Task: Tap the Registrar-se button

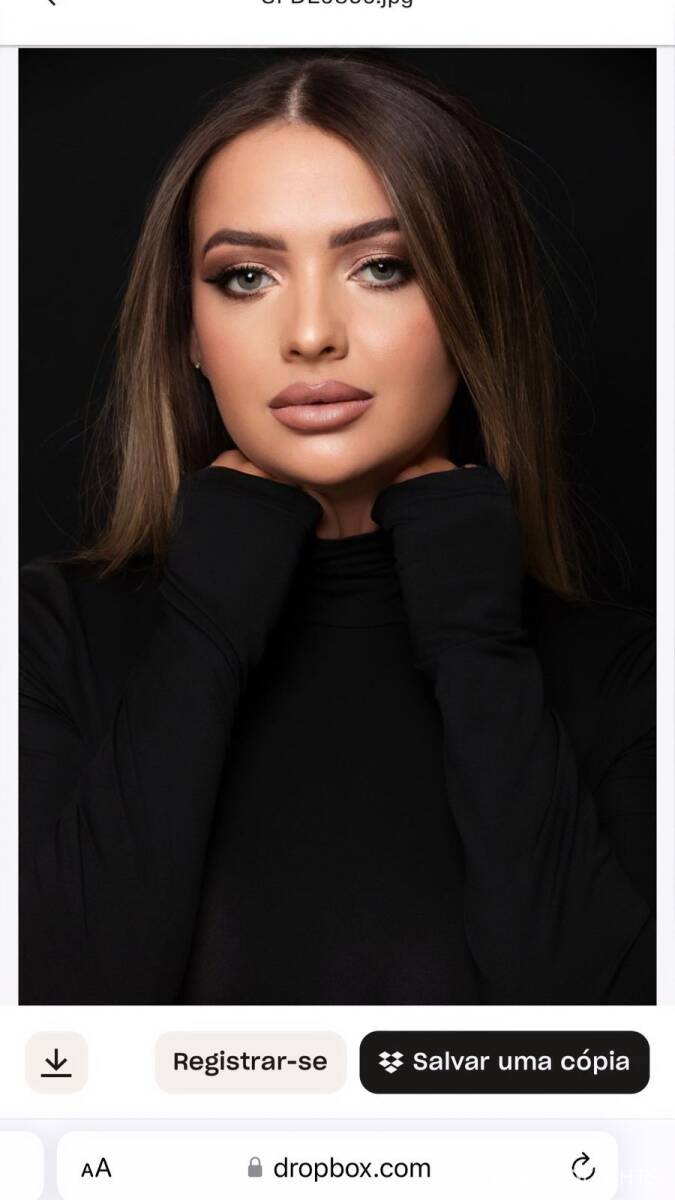Action: tap(250, 1062)
